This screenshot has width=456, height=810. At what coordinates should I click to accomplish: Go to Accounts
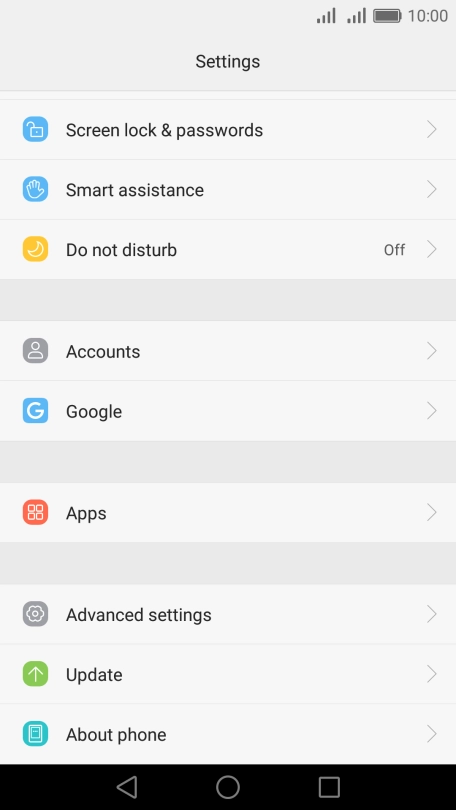(228, 351)
